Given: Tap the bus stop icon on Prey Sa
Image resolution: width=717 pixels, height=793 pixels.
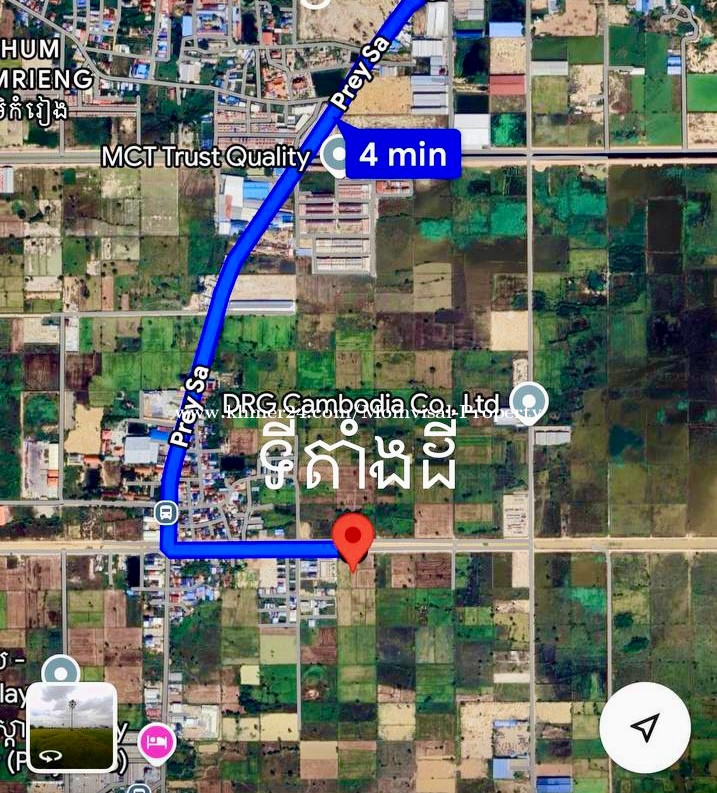Looking at the screenshot, I should (x=166, y=513).
